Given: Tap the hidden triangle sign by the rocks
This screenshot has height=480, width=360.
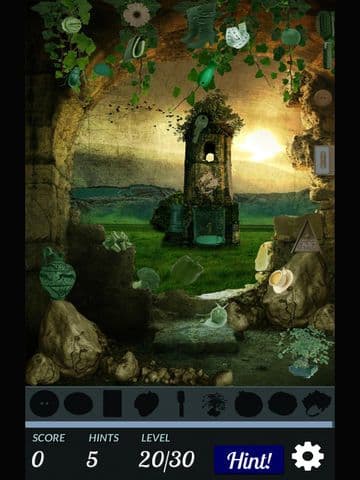Looking at the screenshot, I should (x=306, y=237).
